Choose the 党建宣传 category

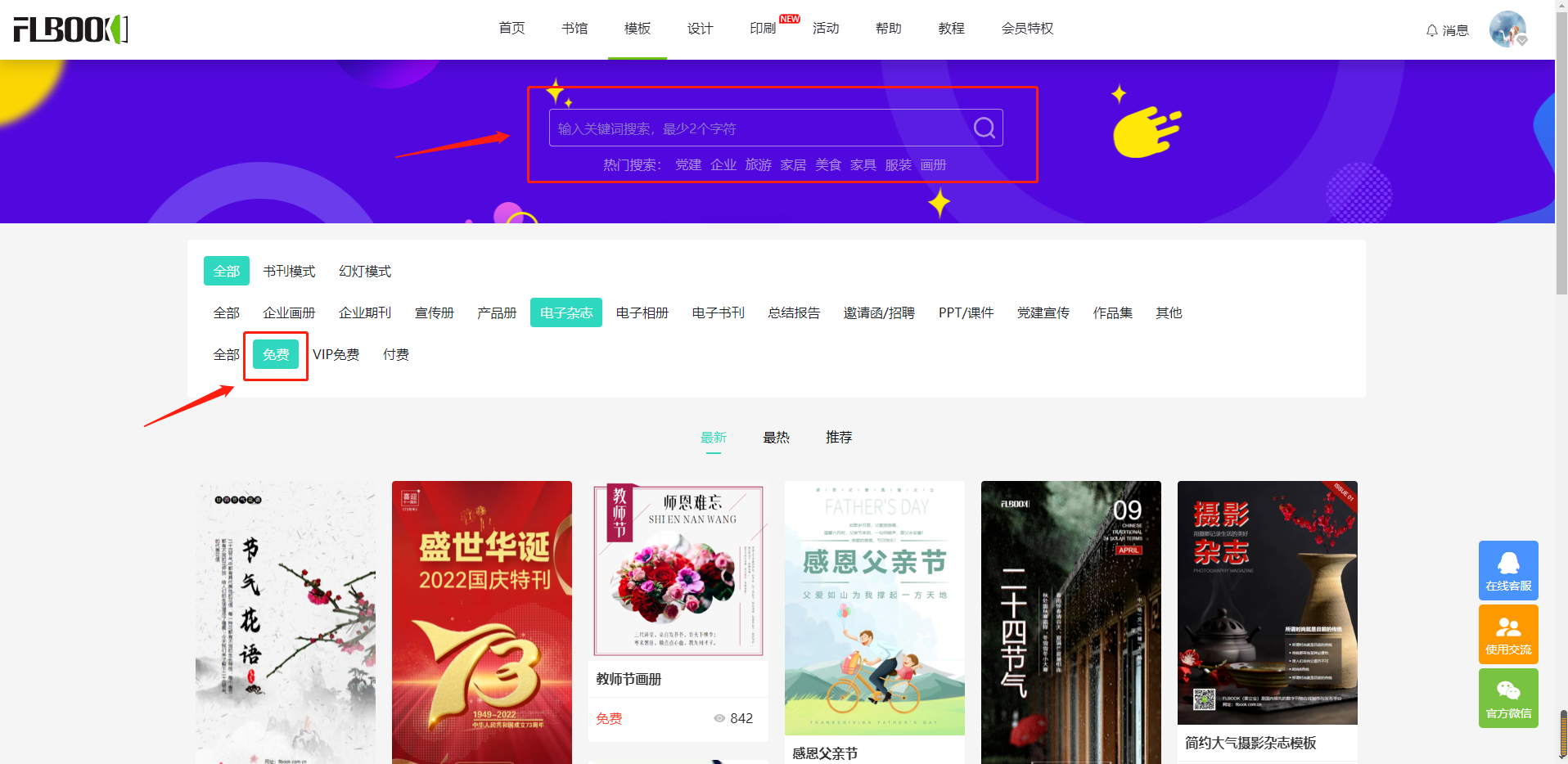click(1043, 312)
